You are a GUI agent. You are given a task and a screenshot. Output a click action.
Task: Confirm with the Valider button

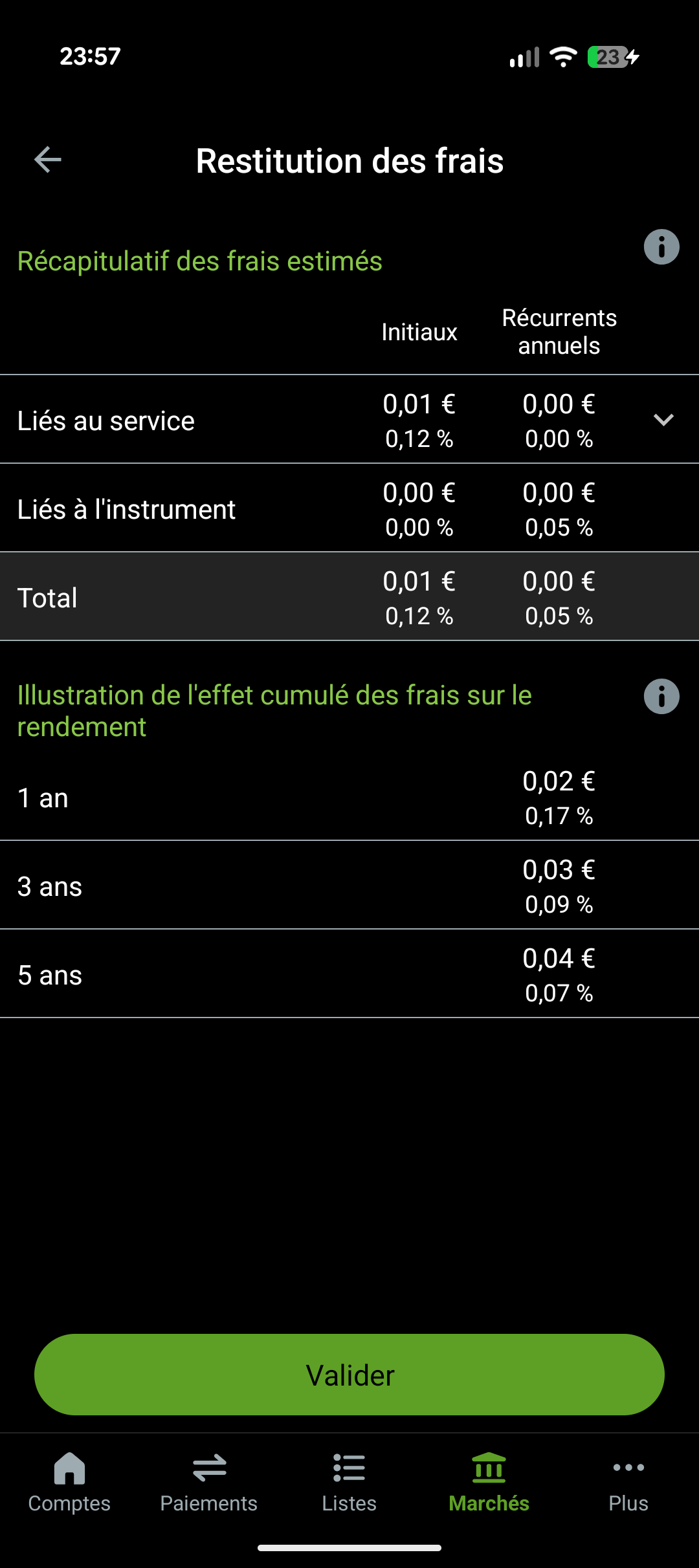point(349,1375)
